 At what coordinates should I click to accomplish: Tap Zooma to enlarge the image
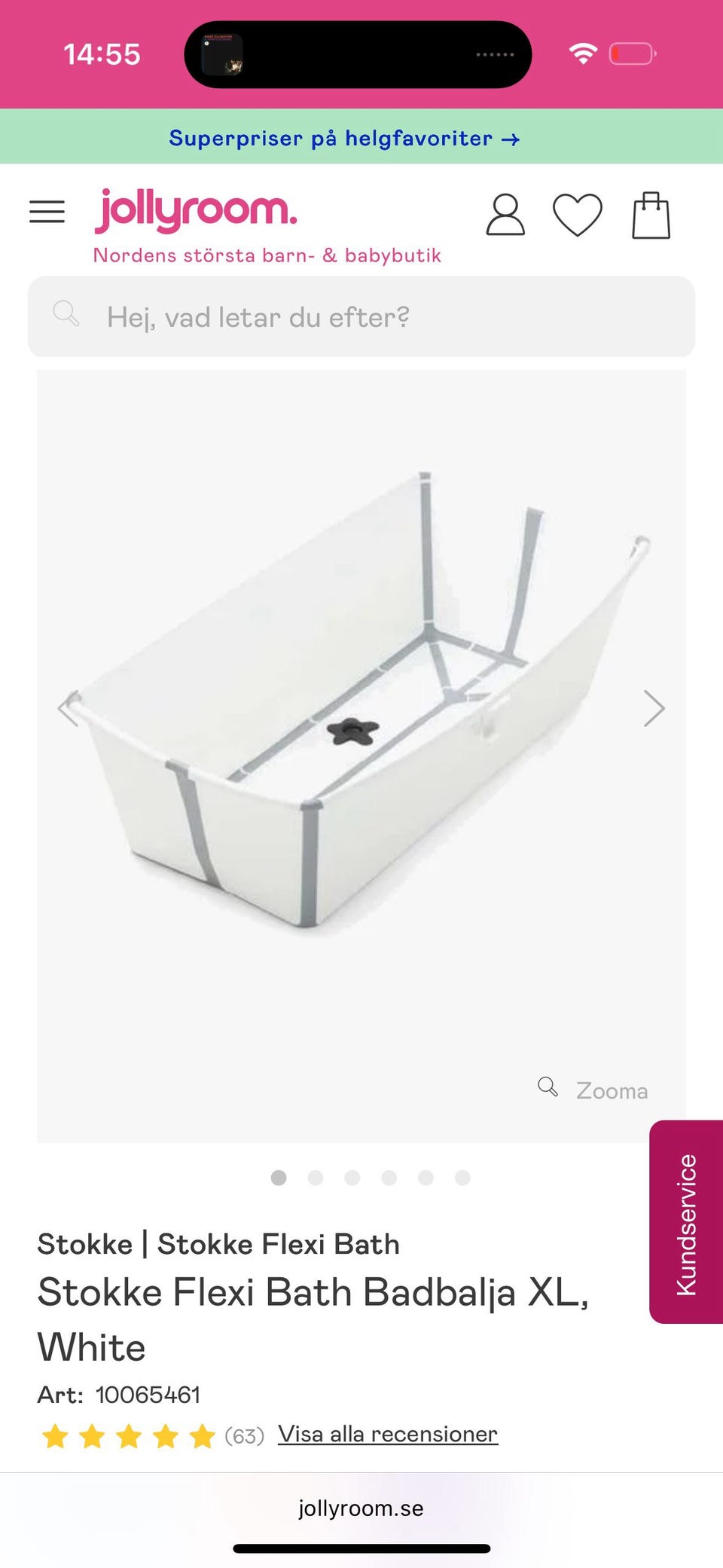[x=593, y=1090]
